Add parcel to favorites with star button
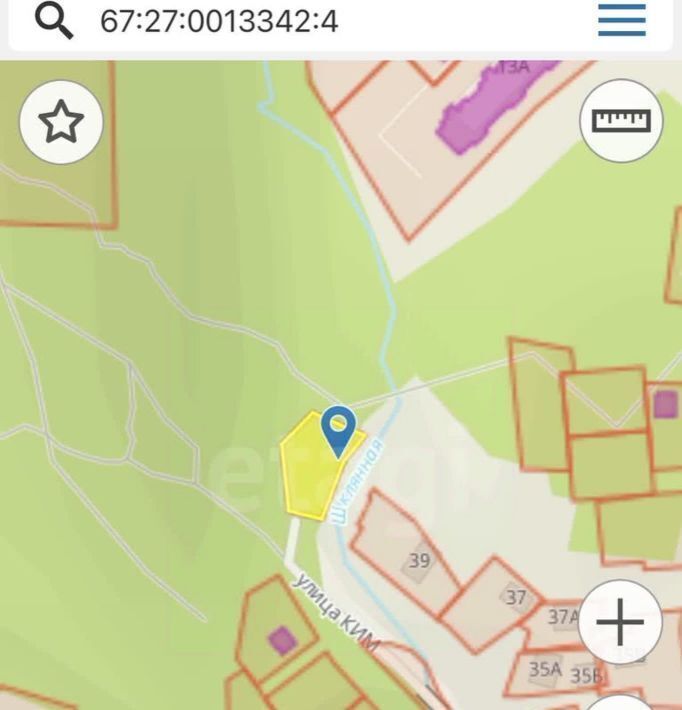The height and width of the screenshot is (710, 682). click(x=61, y=122)
